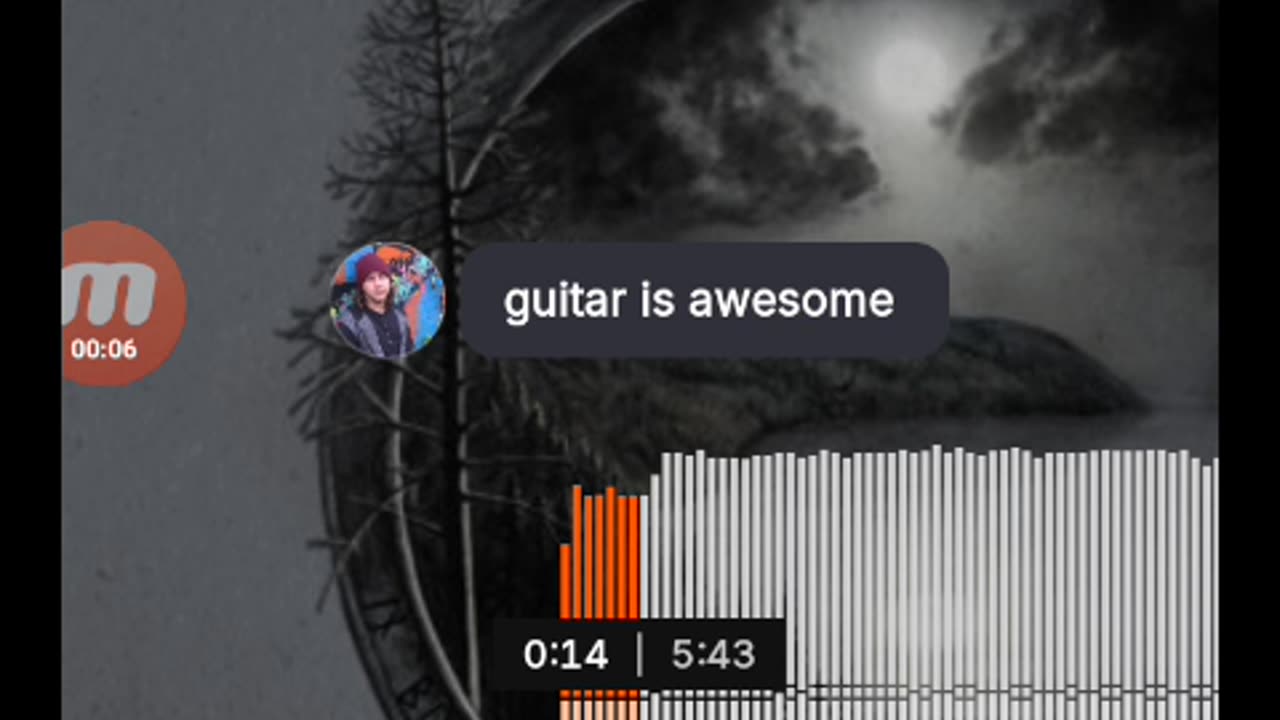Open the commenter's profile avatar
Viewport: 1280px width, 720px height.
(x=387, y=301)
